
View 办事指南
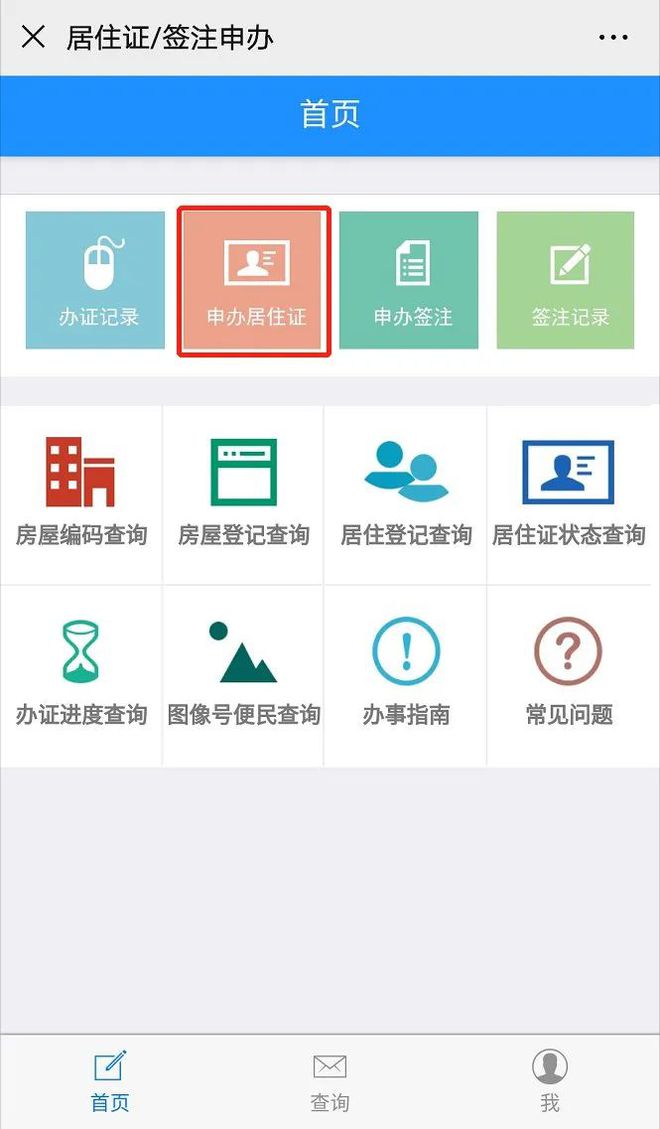[x=405, y=675]
